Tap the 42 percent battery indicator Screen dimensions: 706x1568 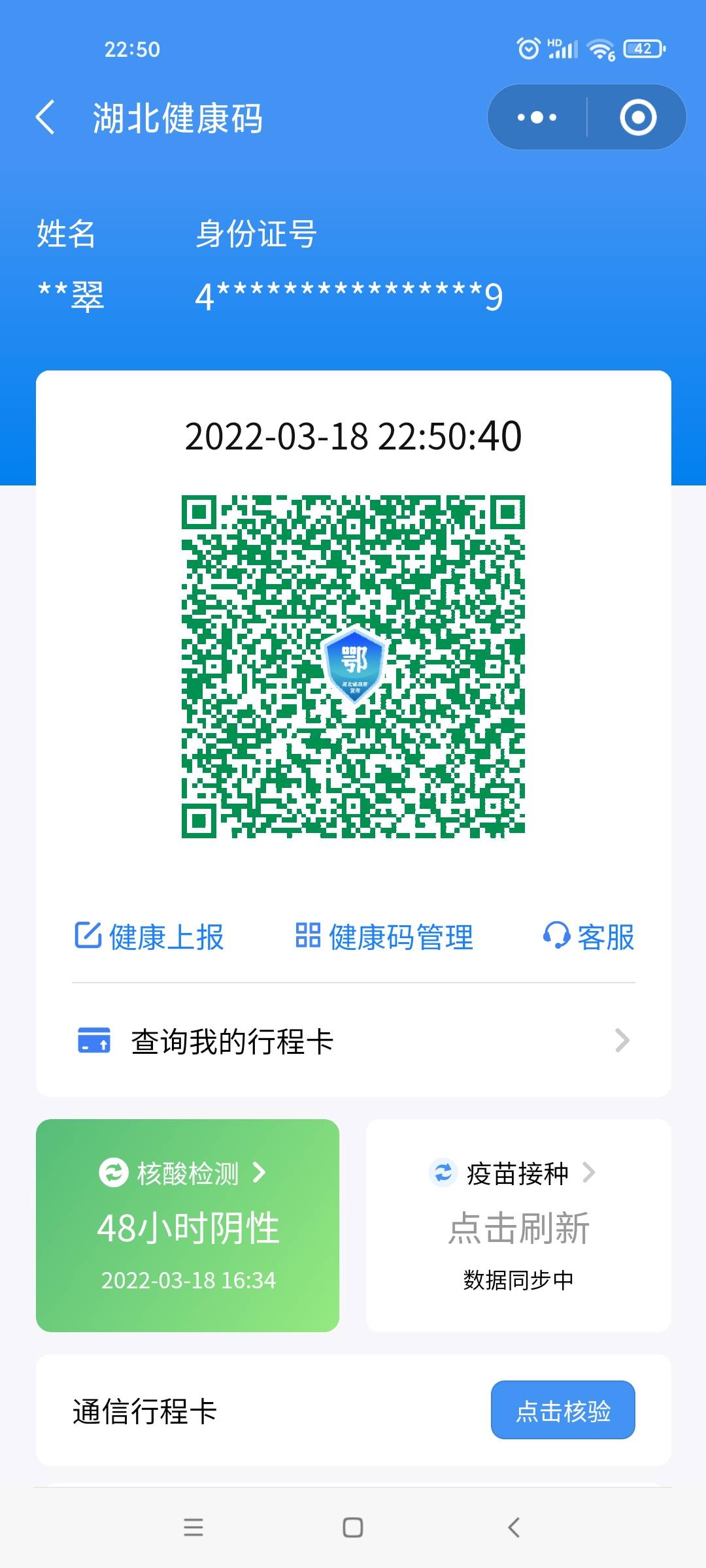point(642,48)
